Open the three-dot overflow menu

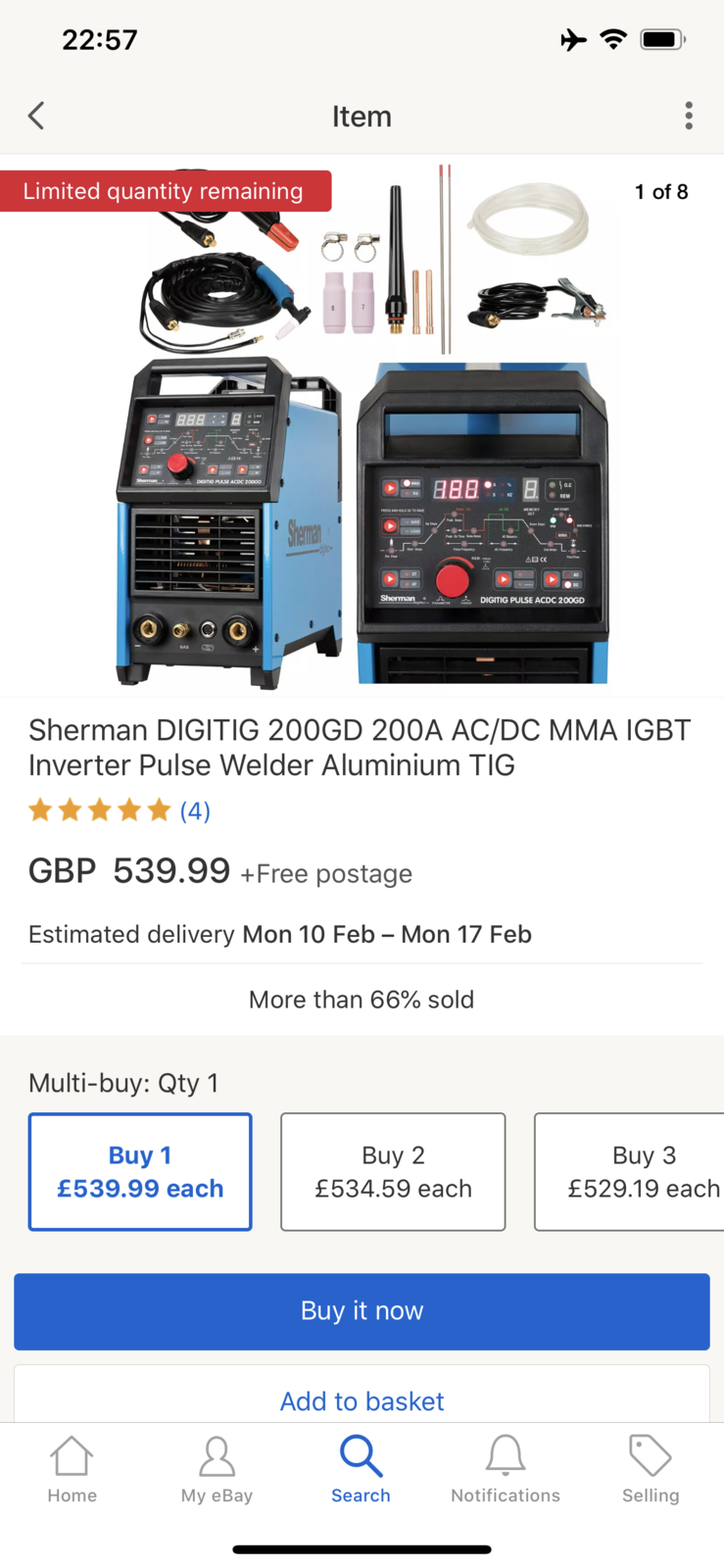pos(689,116)
